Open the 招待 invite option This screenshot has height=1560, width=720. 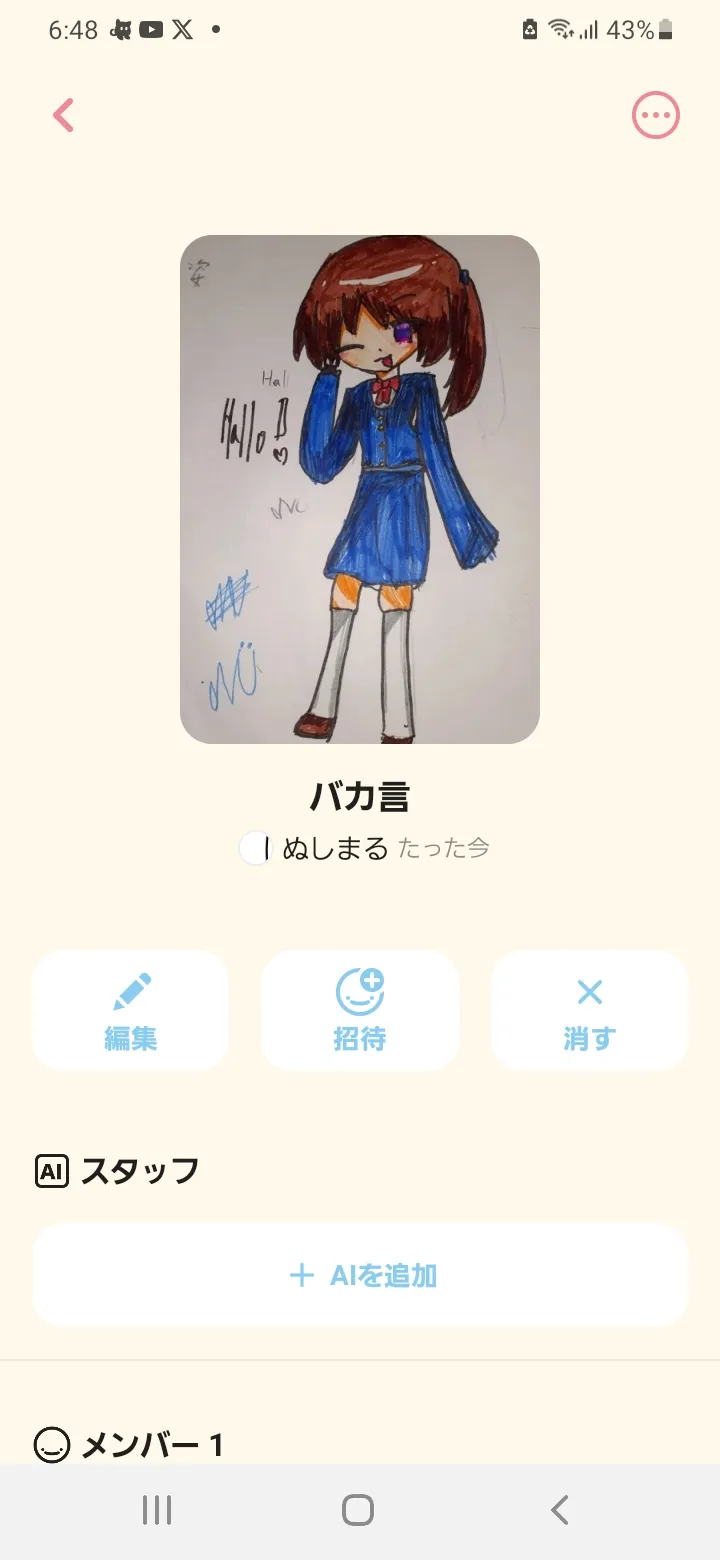[x=360, y=1010]
